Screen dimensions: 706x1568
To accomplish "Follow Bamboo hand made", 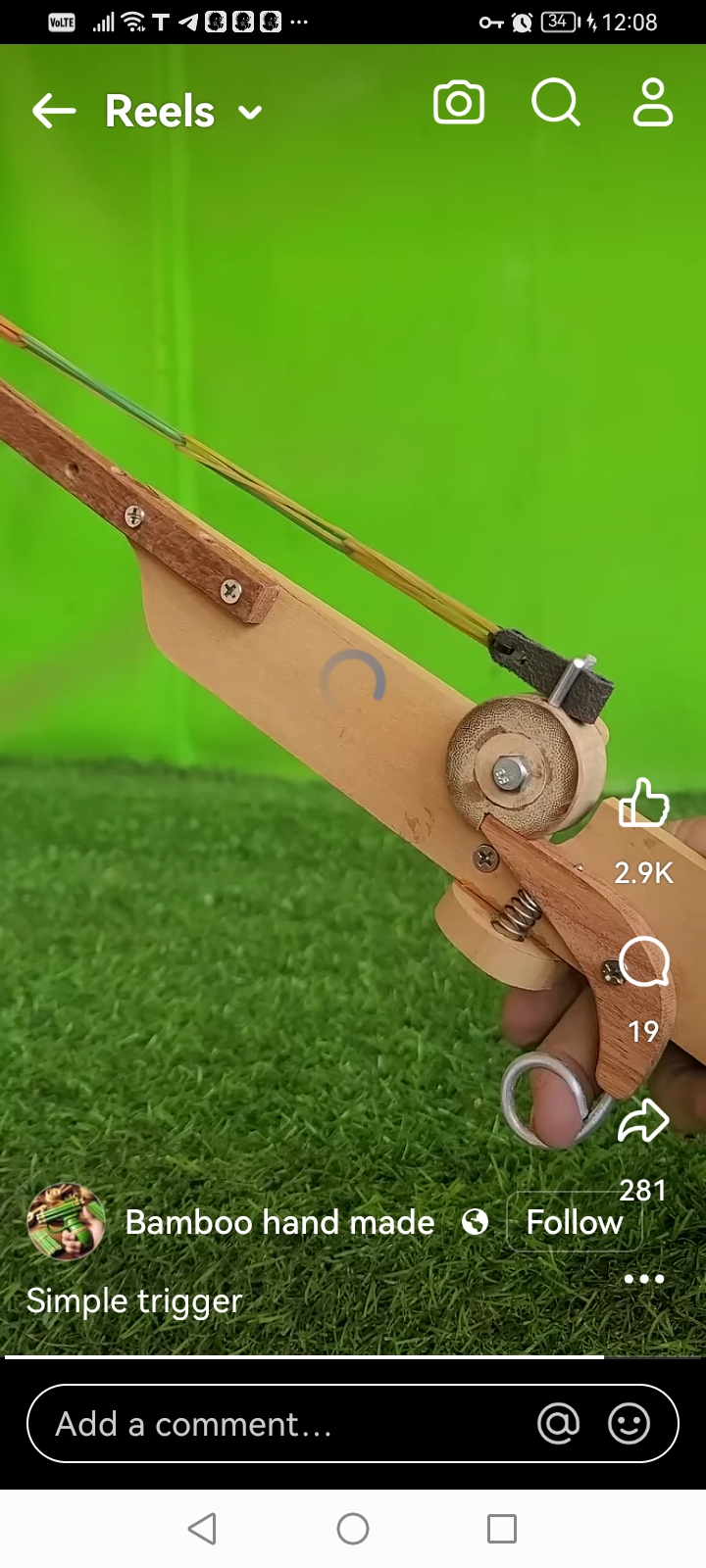I will point(574,1222).
